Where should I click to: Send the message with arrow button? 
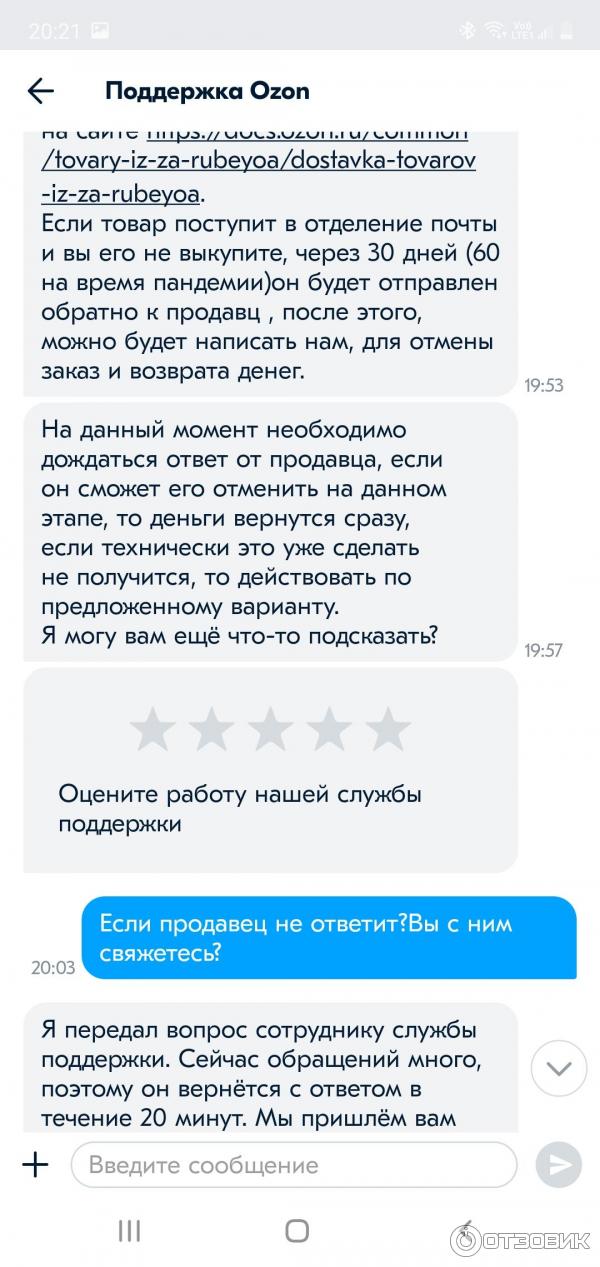click(x=559, y=1165)
